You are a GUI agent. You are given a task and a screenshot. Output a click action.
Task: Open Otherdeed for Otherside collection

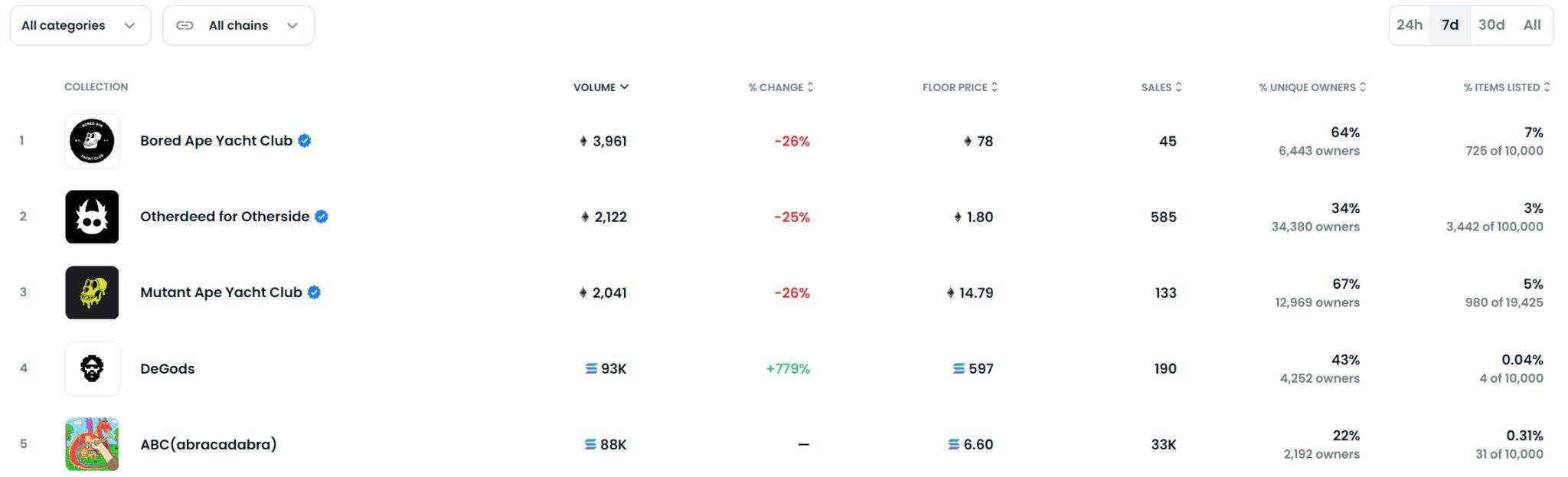[224, 217]
